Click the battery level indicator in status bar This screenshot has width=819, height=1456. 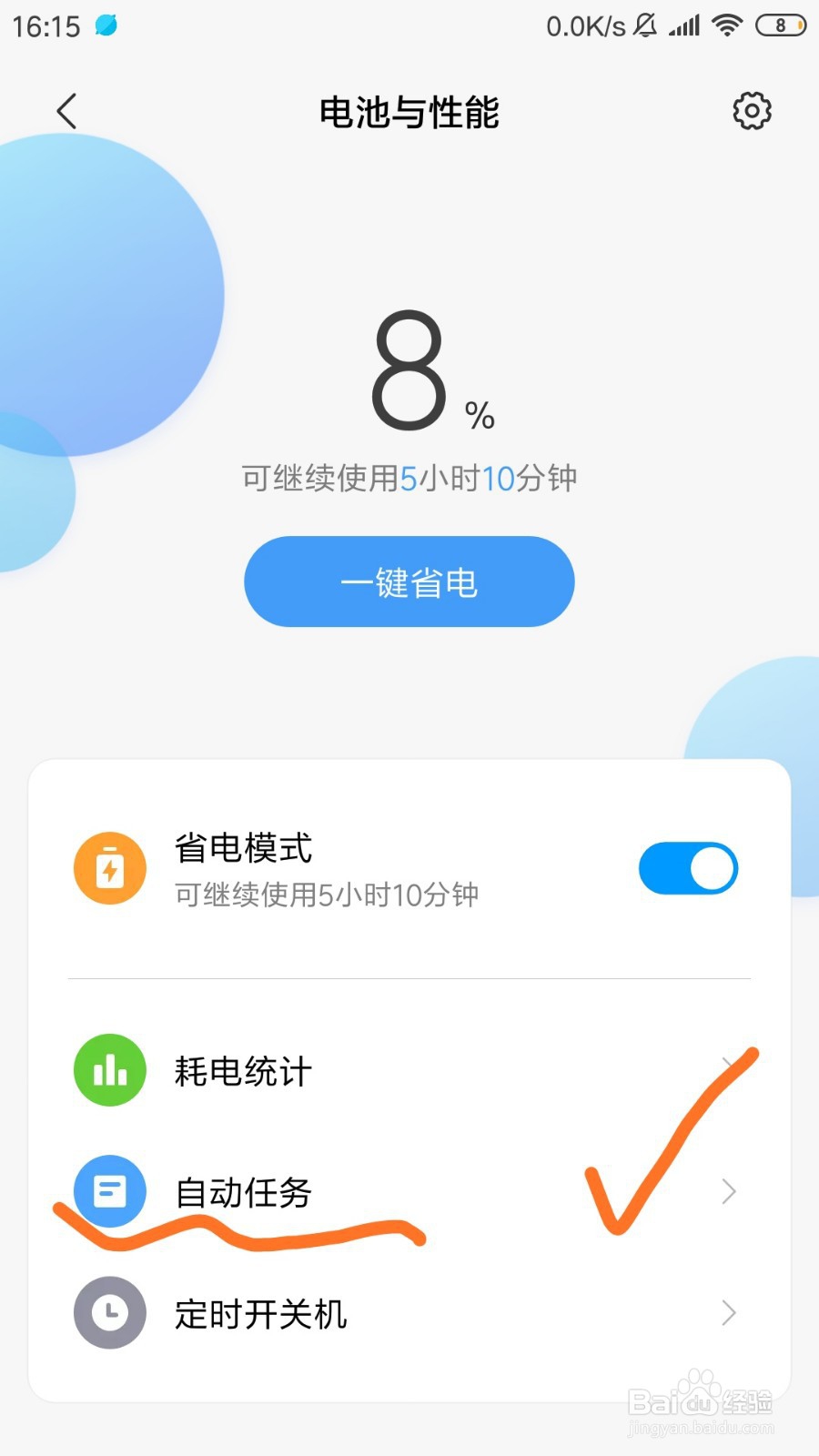[x=780, y=25]
